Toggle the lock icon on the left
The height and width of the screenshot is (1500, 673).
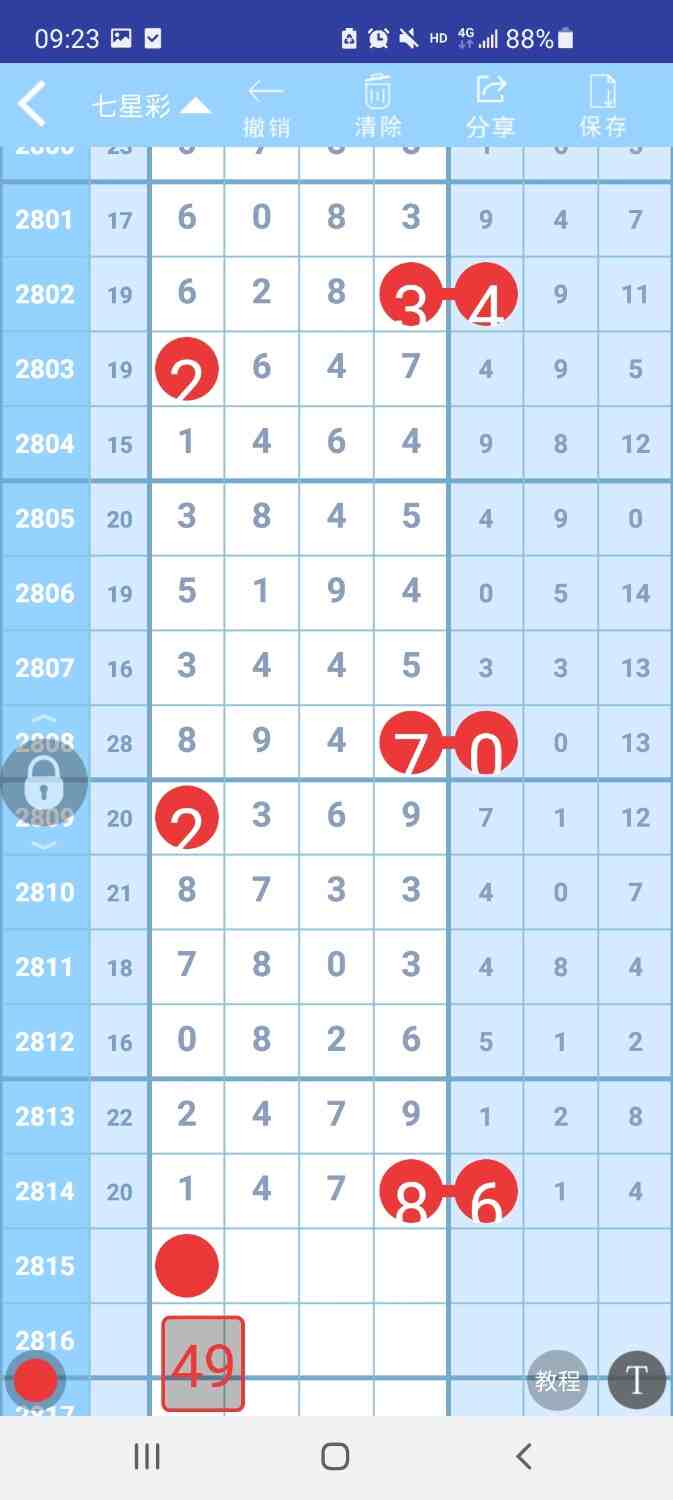click(x=43, y=782)
